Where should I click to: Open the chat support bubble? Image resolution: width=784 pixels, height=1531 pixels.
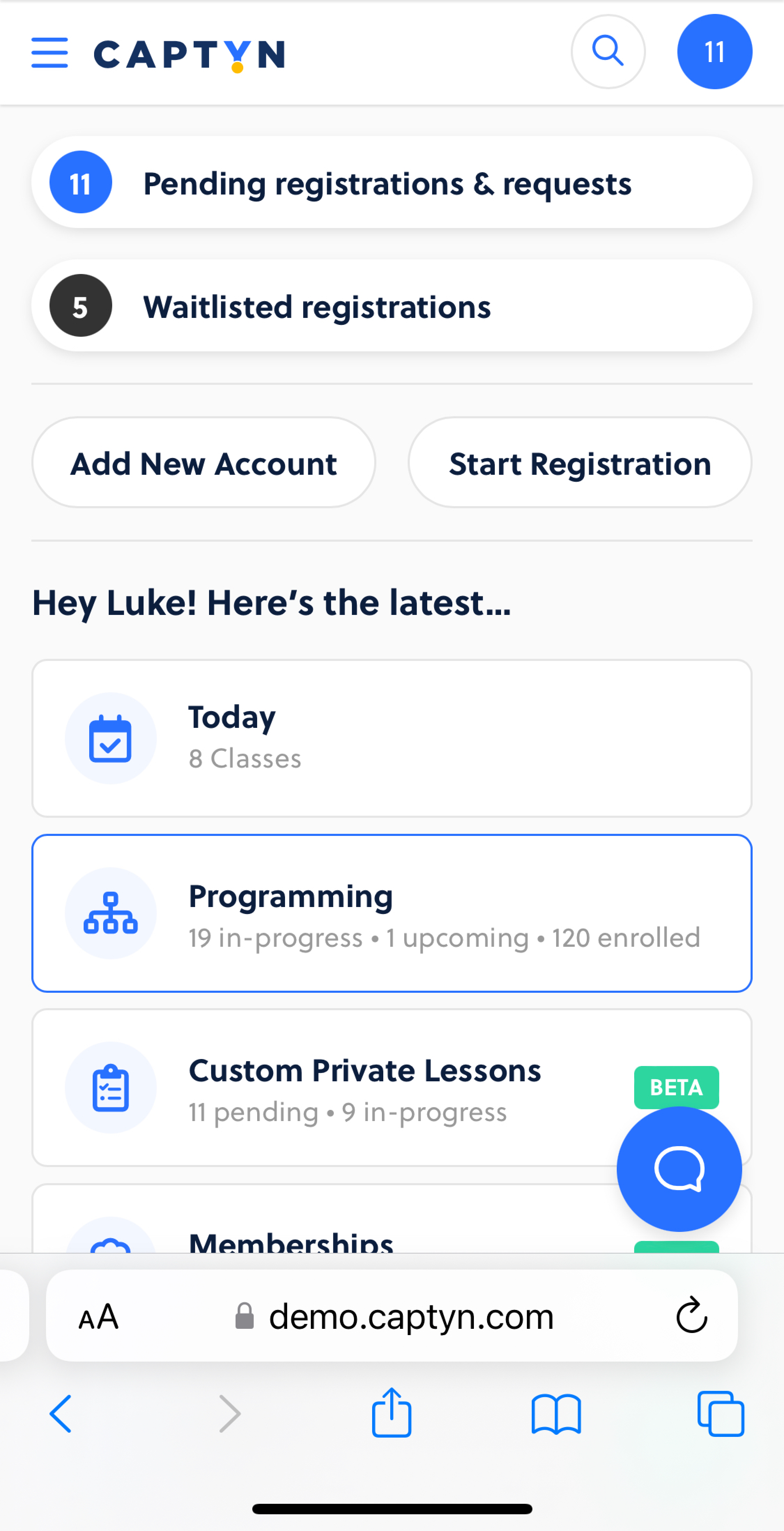coord(679,1167)
